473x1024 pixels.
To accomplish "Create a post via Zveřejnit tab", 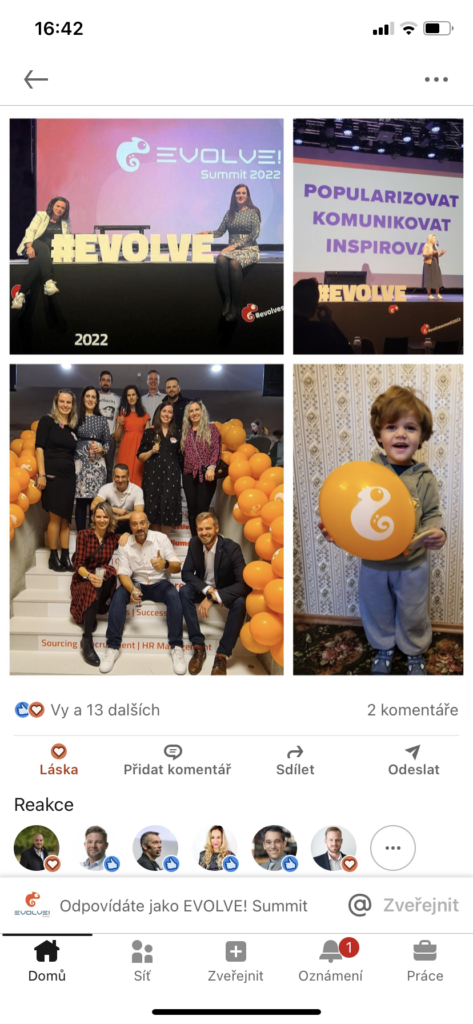I will pos(236,961).
